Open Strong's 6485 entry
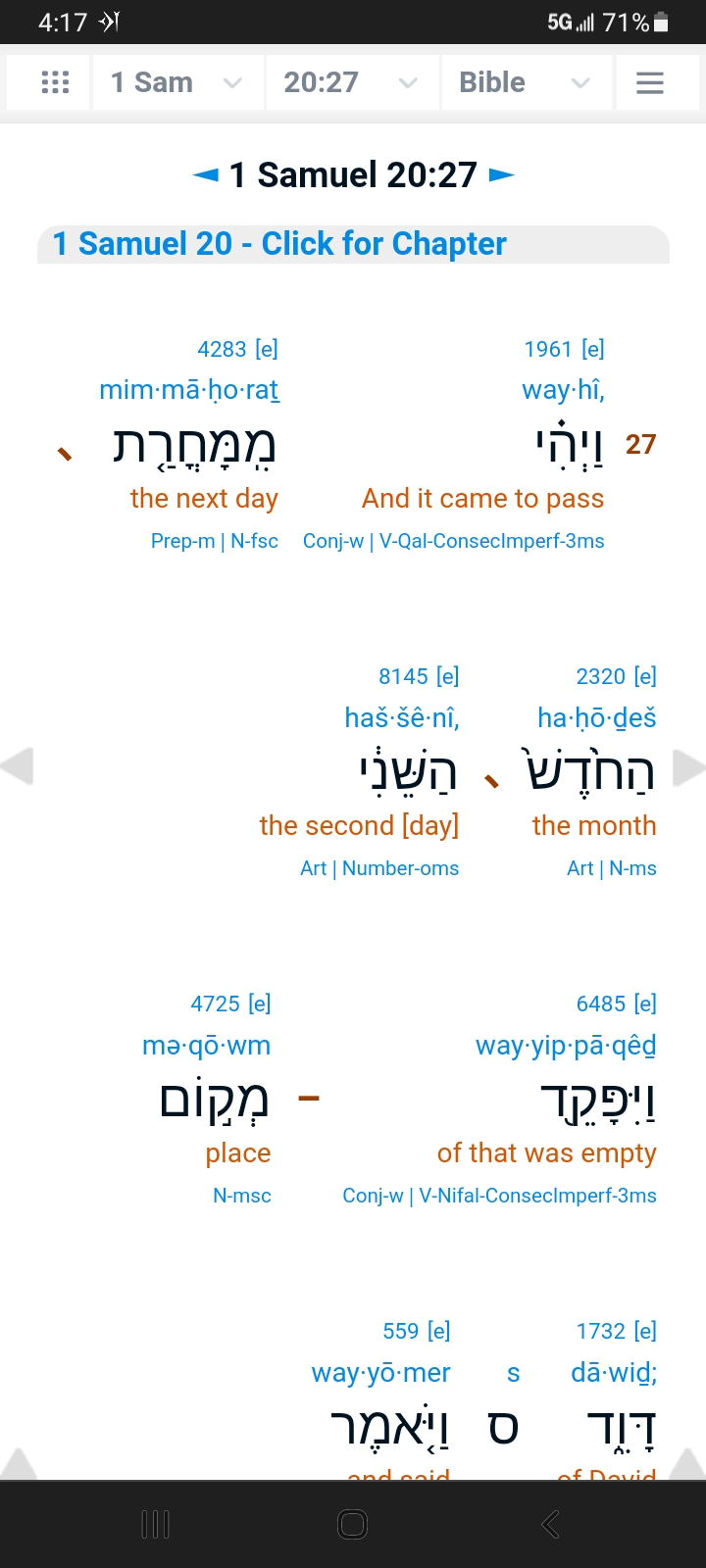706x1568 pixels. tap(601, 1004)
